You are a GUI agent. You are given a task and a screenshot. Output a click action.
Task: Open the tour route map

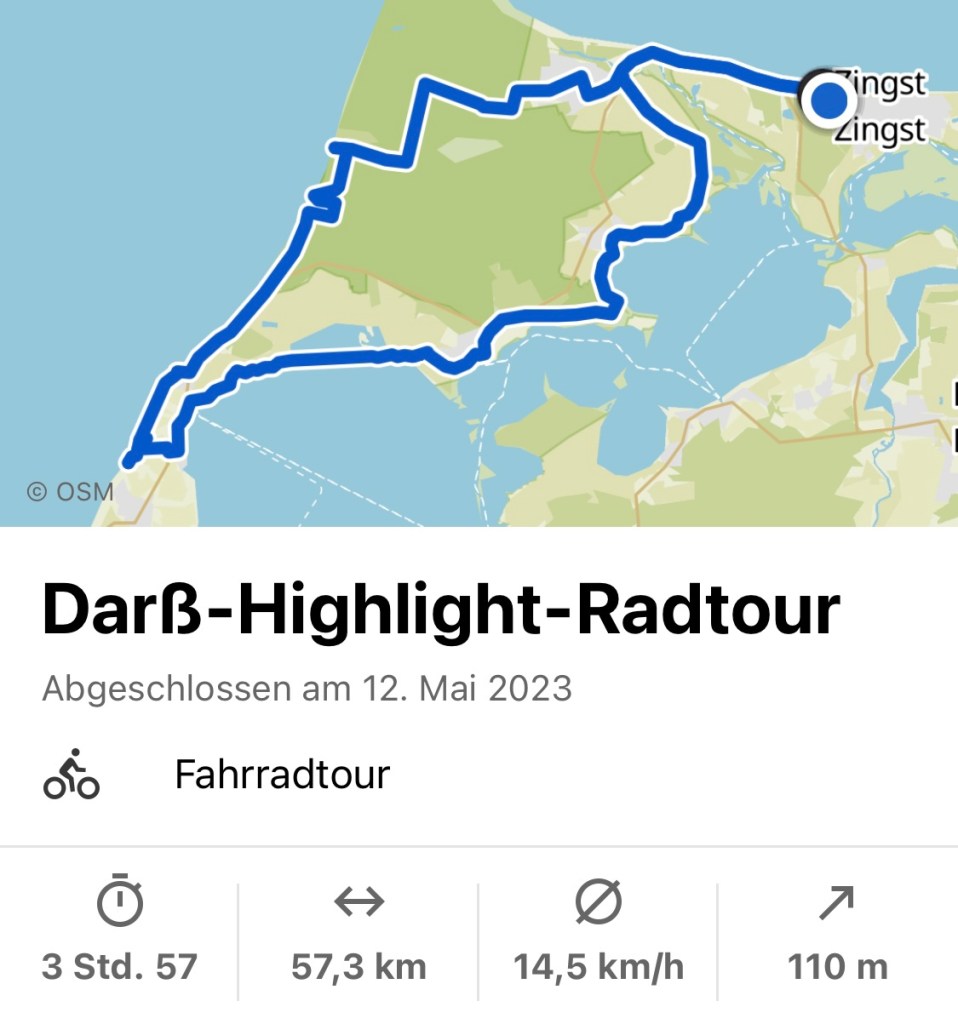tap(480, 262)
